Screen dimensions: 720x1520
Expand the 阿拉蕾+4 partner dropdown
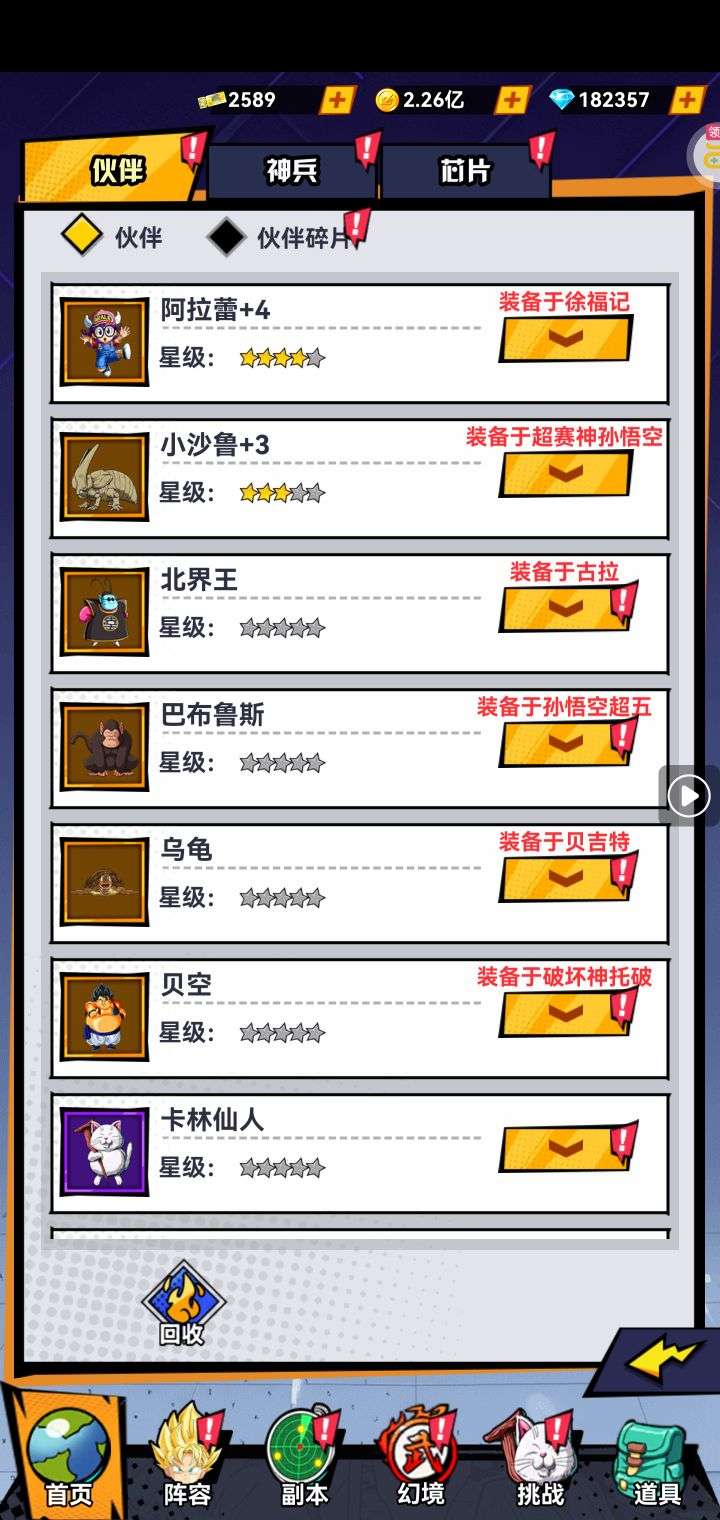565,339
